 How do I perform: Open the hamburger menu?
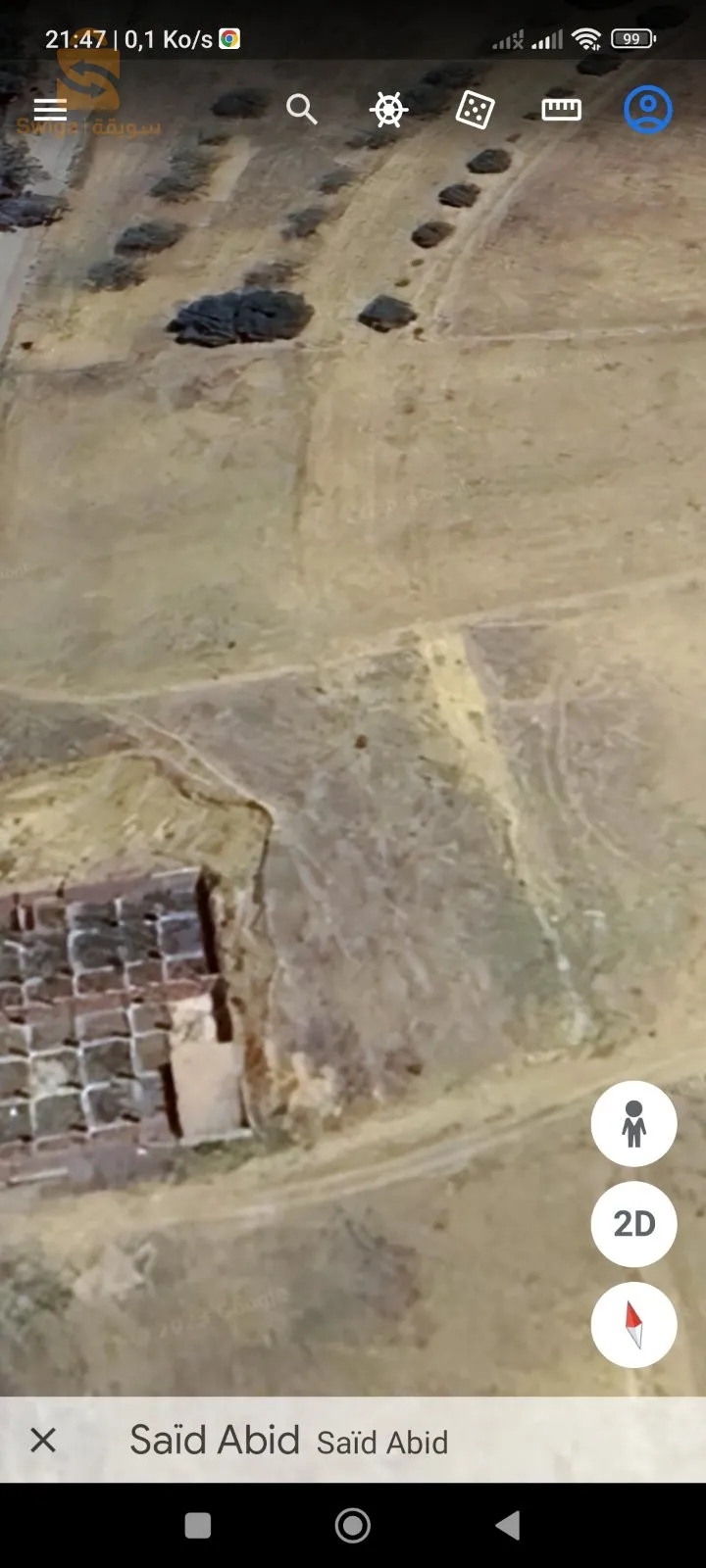[50, 109]
